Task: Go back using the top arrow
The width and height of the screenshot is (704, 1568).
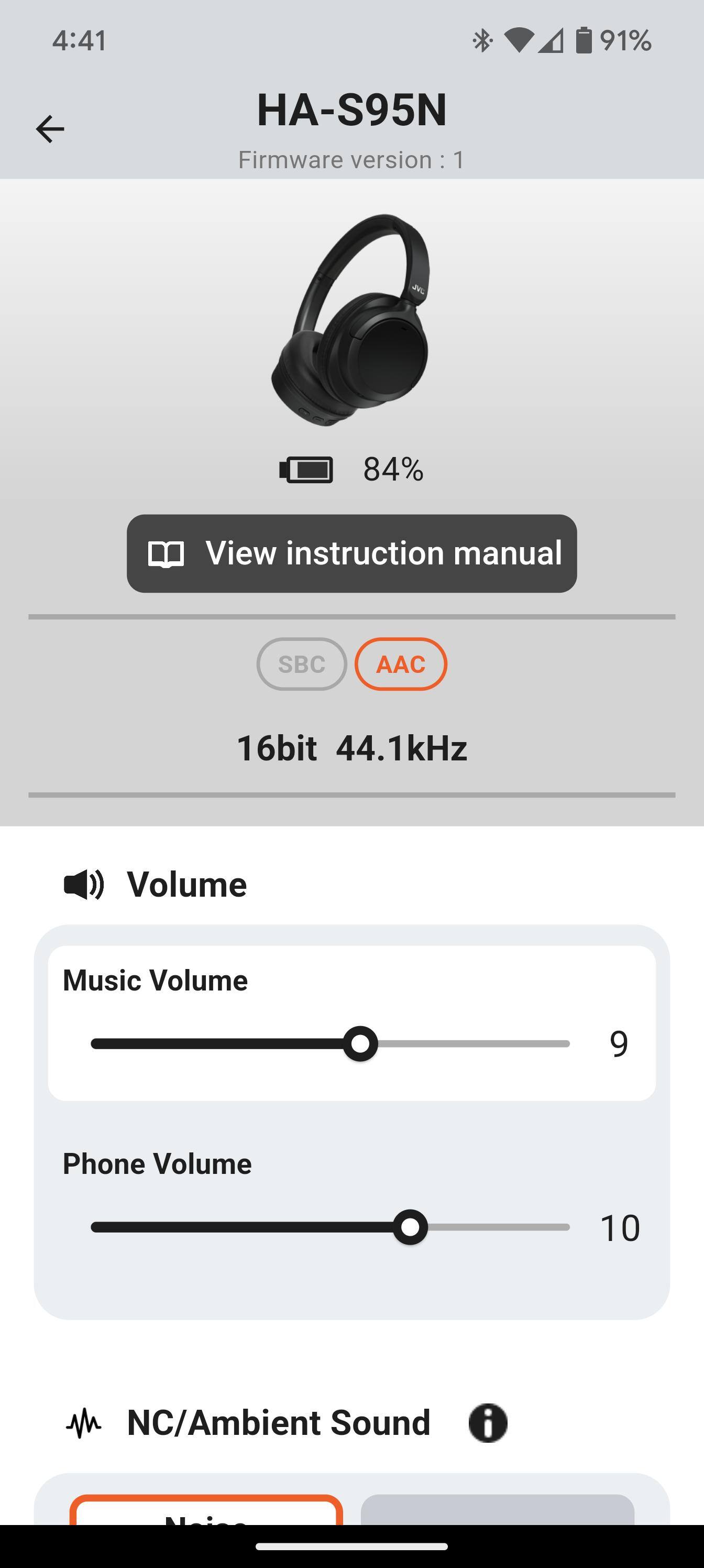Action: coord(50,129)
